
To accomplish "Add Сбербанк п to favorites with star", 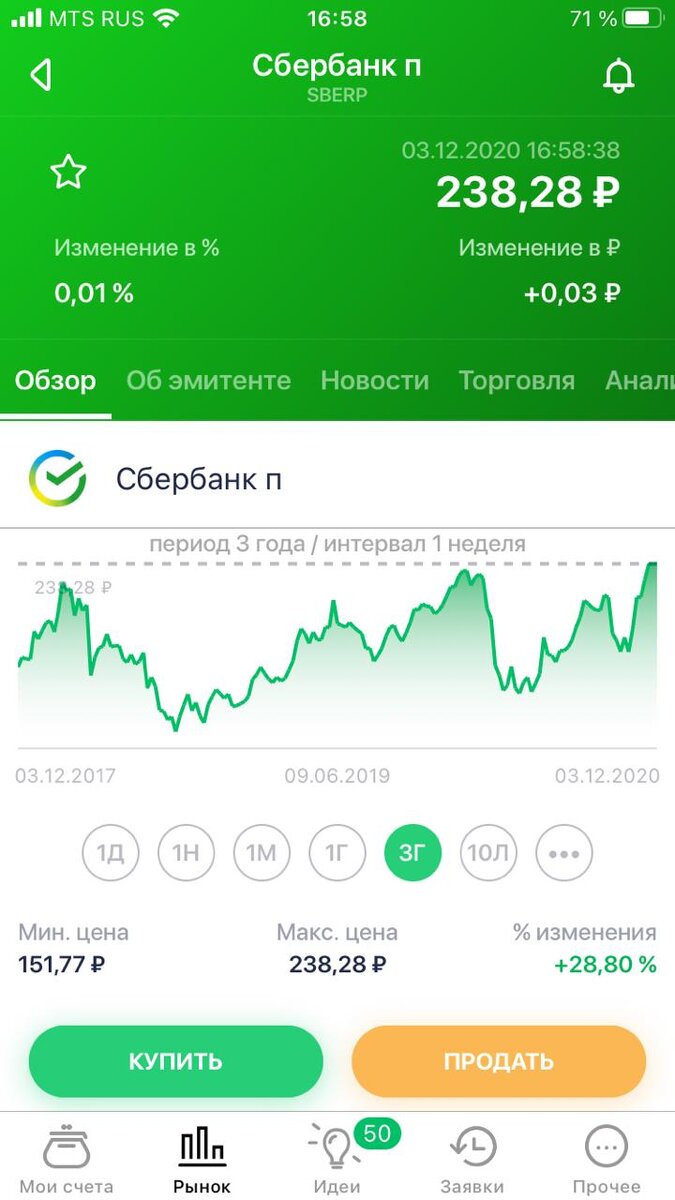I will click(x=68, y=173).
